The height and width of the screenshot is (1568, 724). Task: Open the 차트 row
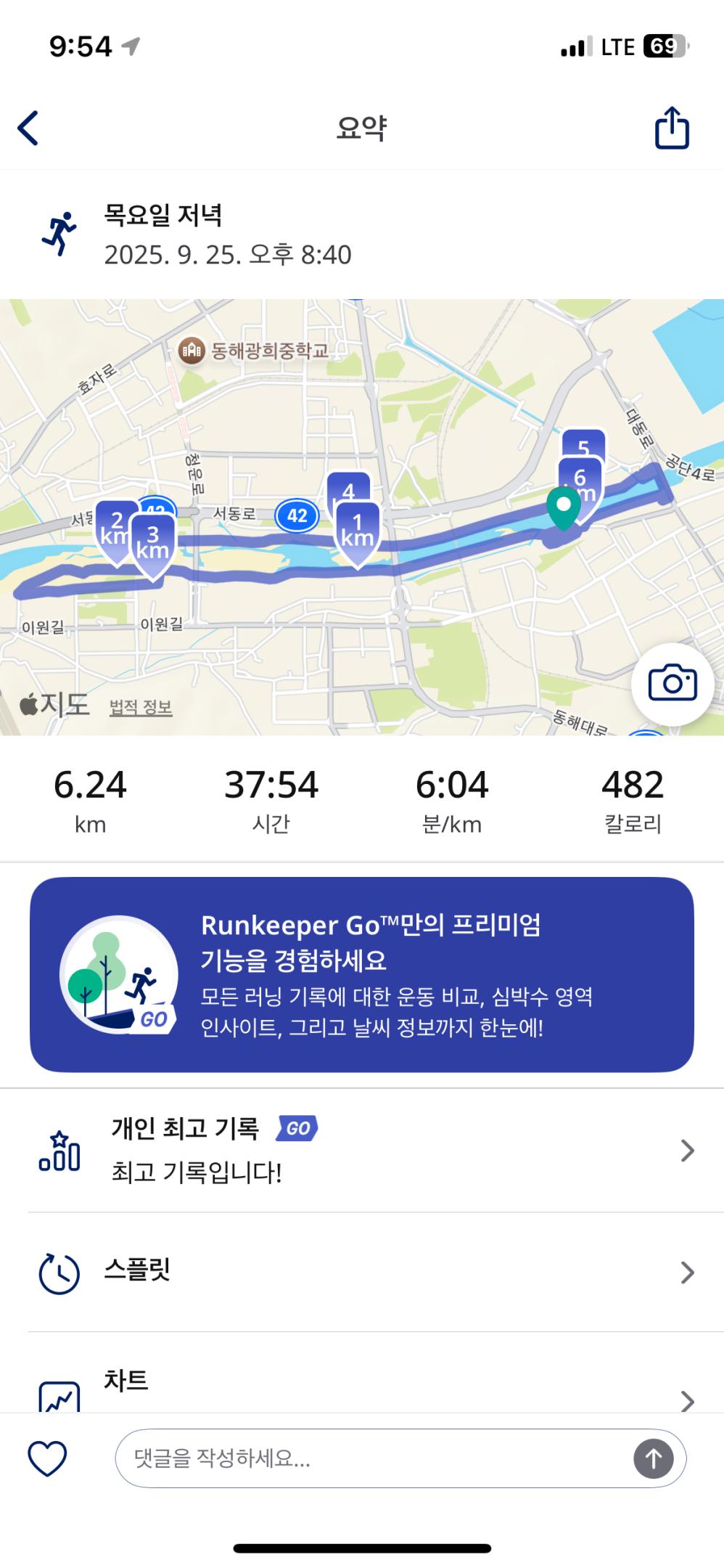(x=361, y=1388)
